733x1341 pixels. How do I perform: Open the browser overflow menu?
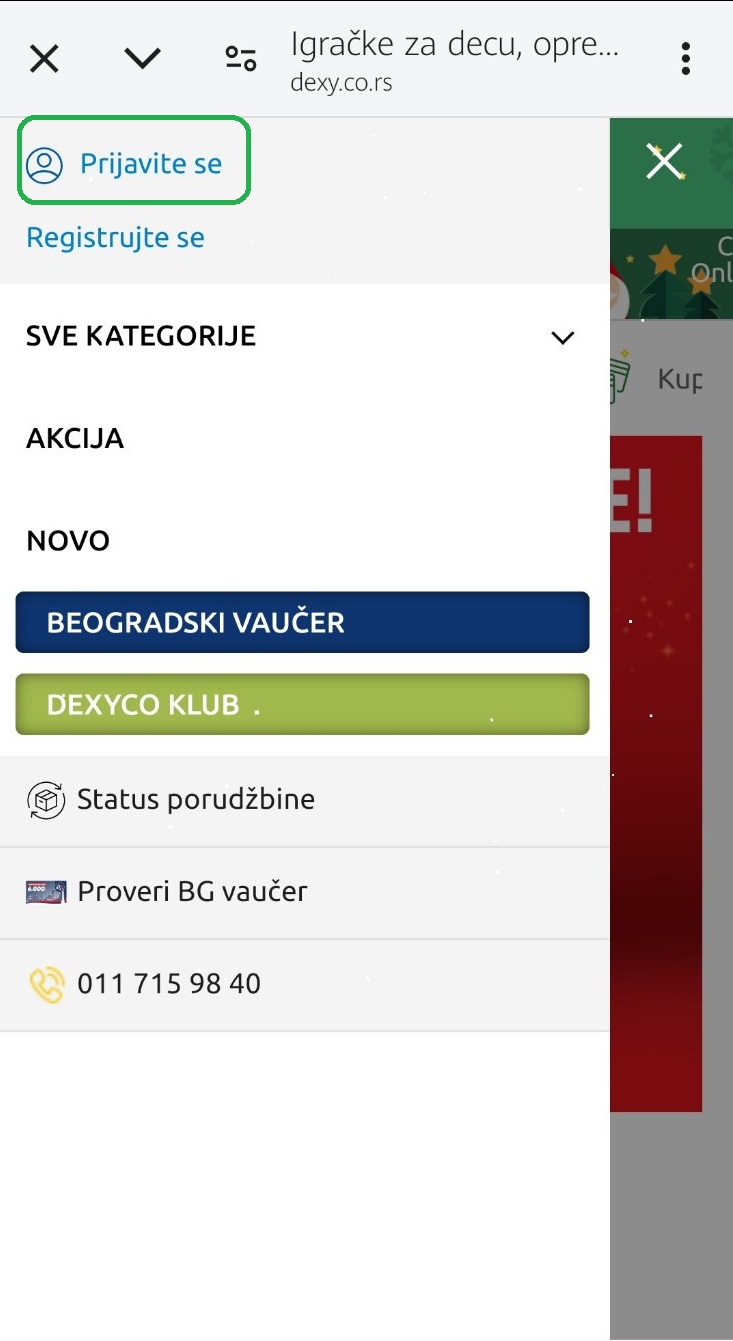pos(685,59)
